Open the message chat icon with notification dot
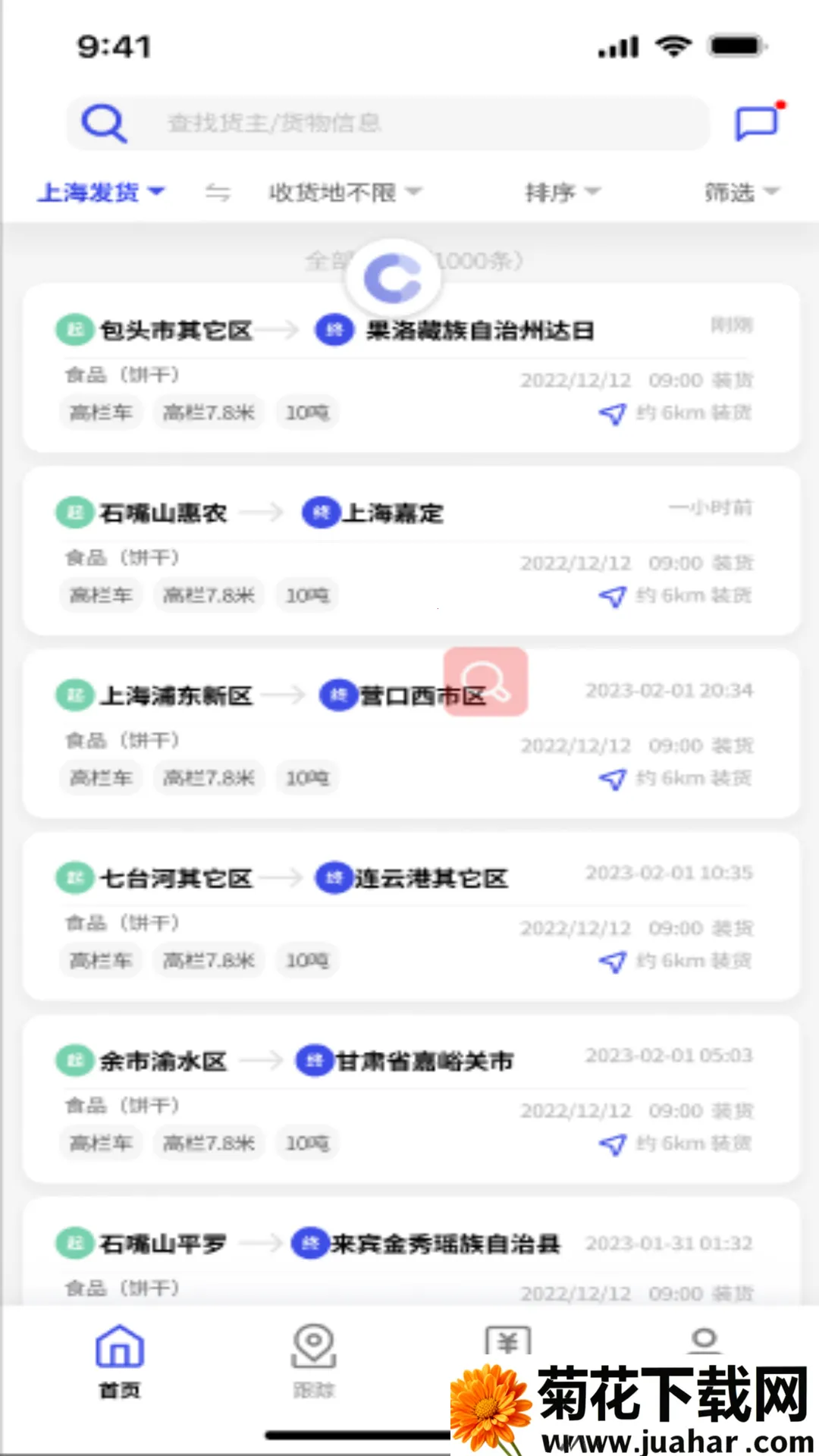The height and width of the screenshot is (1456, 819). pyautogui.click(x=758, y=124)
